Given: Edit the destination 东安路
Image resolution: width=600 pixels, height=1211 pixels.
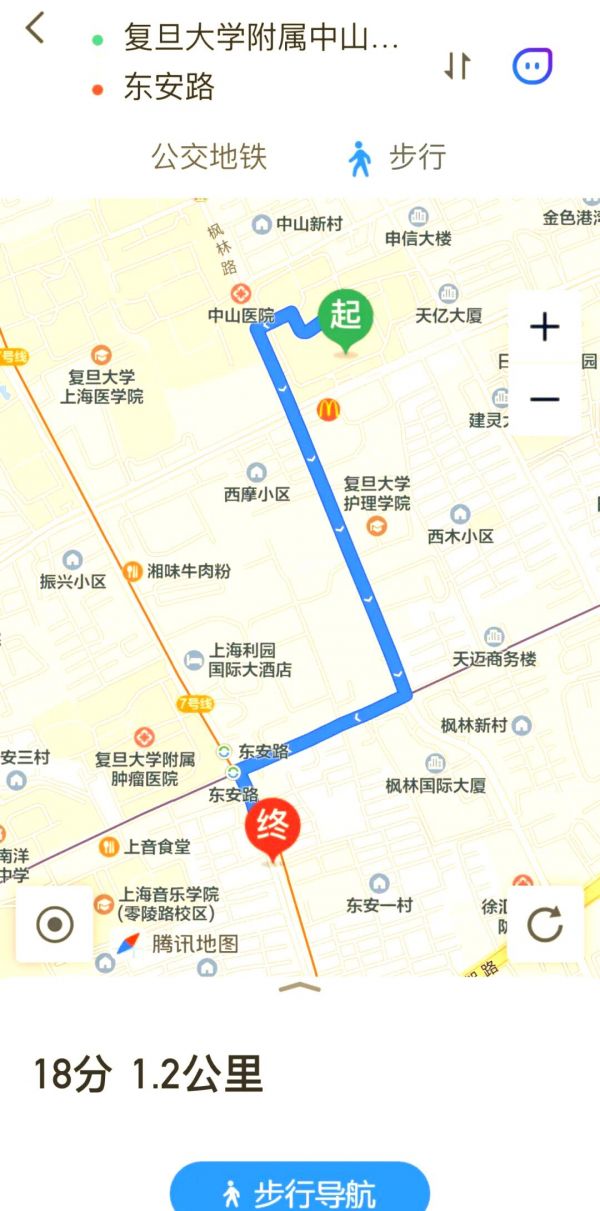Looking at the screenshot, I should coord(169,87).
